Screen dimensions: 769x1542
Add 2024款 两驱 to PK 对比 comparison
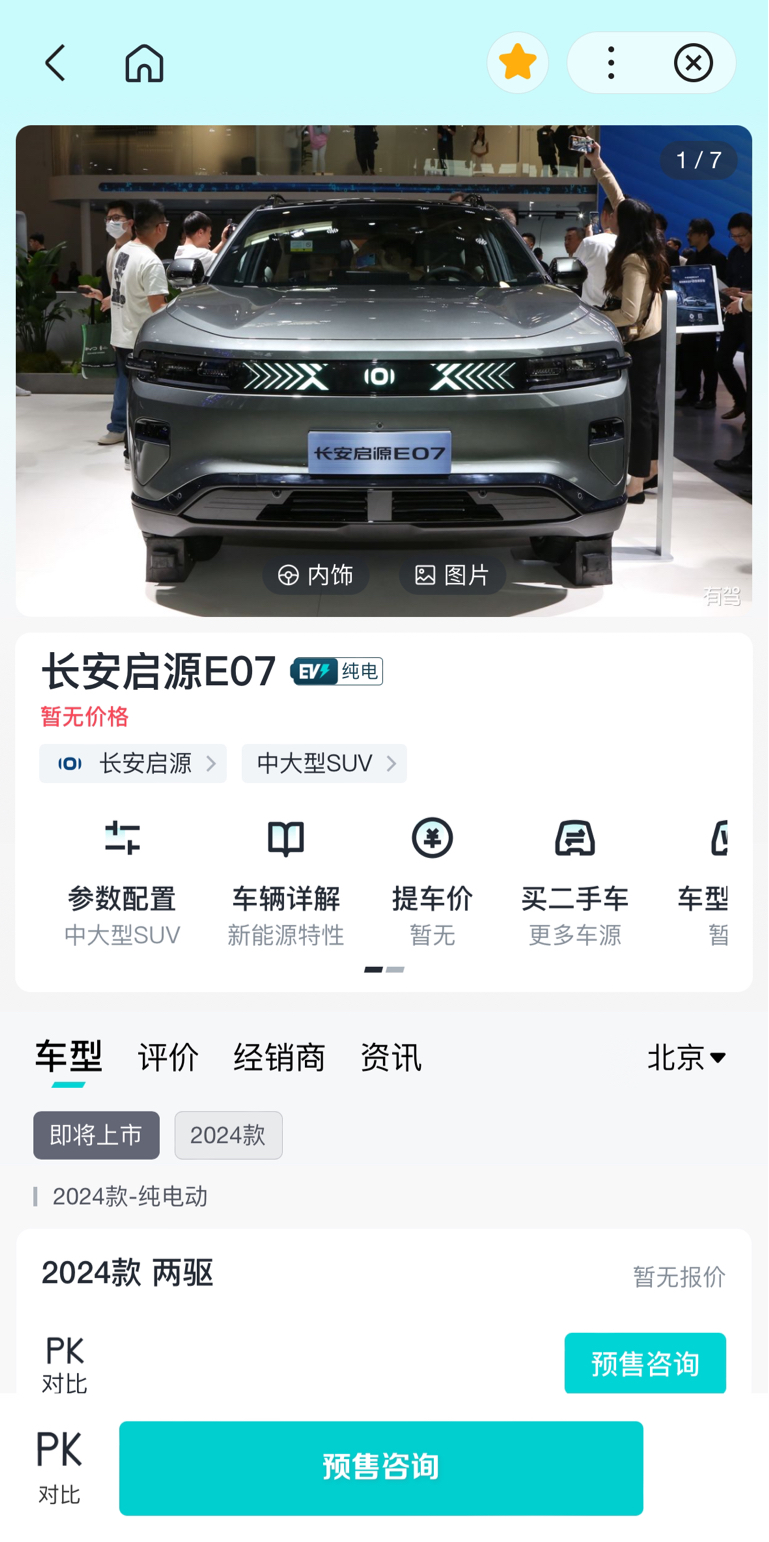click(63, 1362)
